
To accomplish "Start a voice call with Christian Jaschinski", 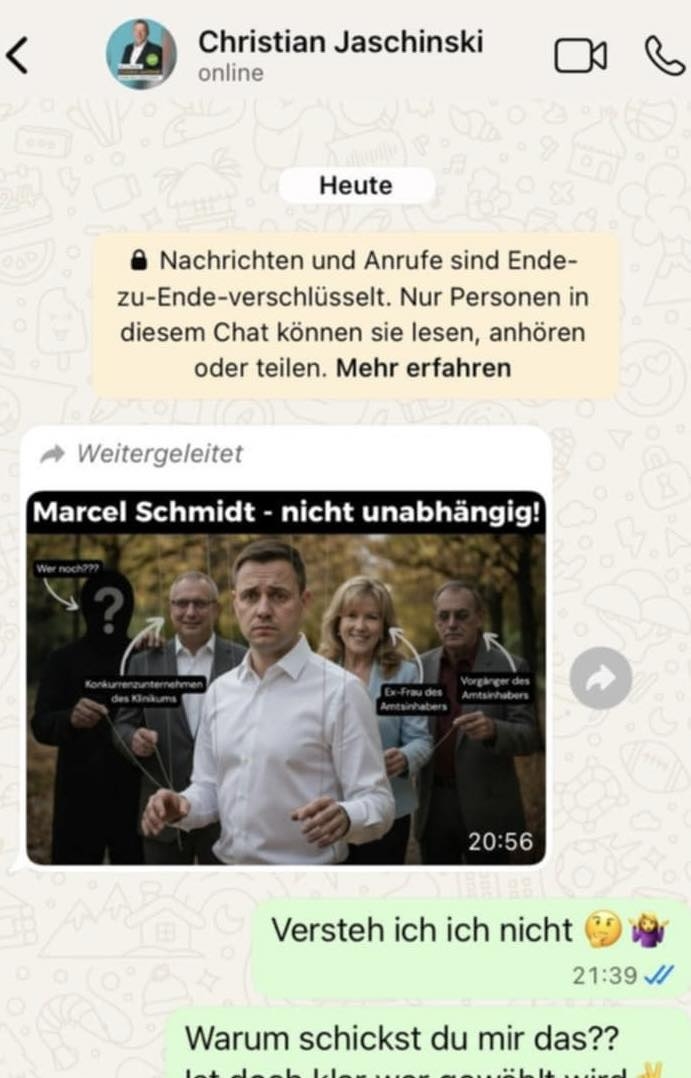I will [664, 56].
